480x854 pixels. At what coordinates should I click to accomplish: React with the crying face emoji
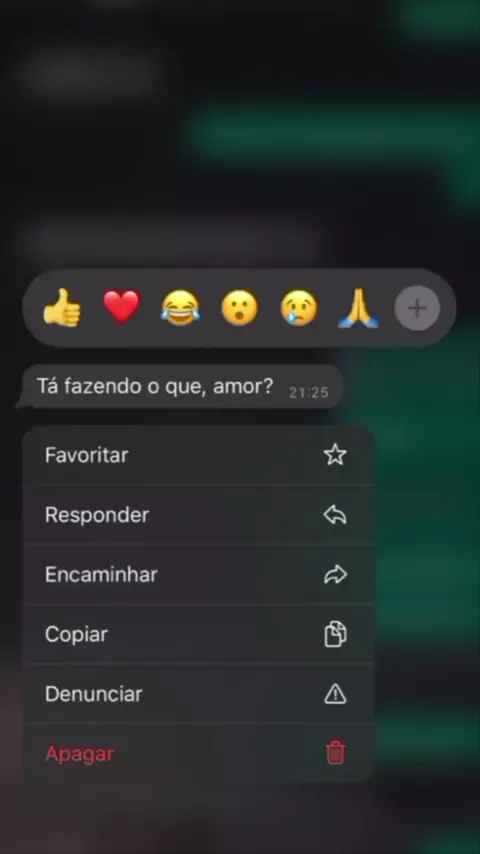pyautogui.click(x=299, y=308)
